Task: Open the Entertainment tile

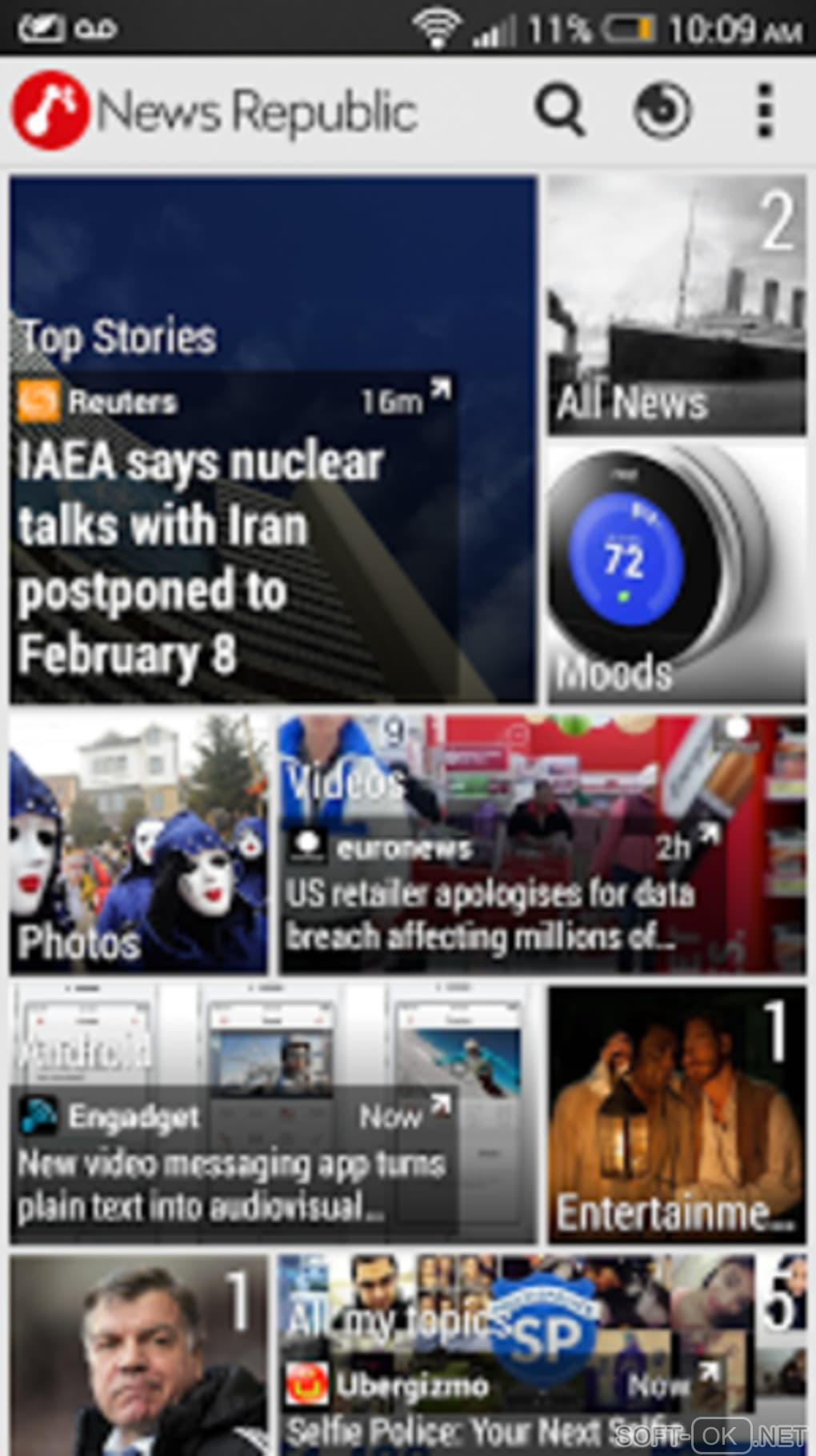Action: [x=677, y=1114]
